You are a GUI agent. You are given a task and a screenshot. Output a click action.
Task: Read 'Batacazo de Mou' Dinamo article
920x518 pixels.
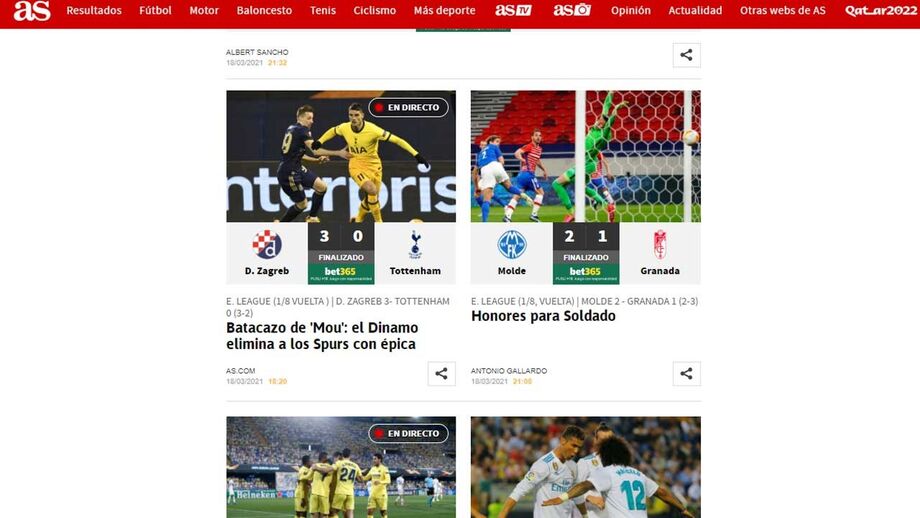point(322,336)
